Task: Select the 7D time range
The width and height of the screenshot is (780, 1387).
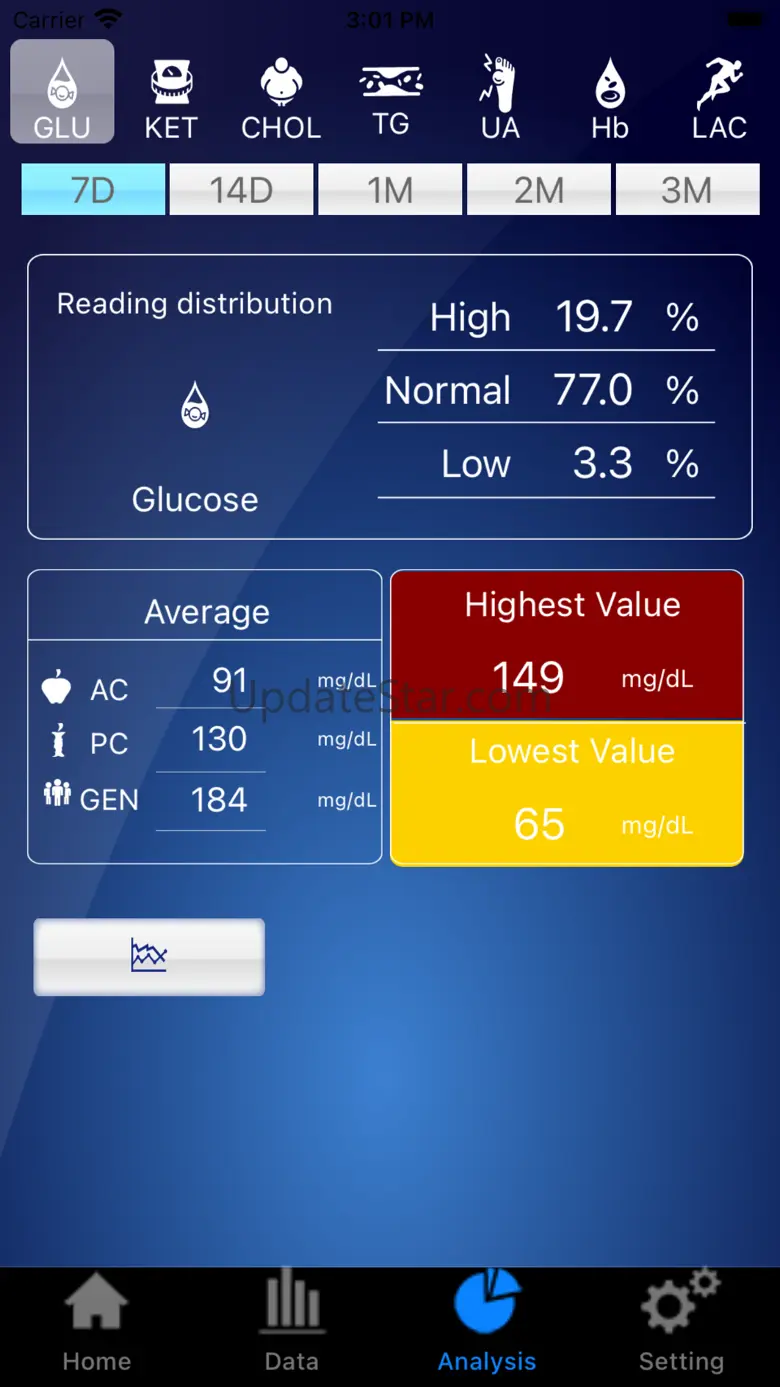Action: [x=93, y=190]
